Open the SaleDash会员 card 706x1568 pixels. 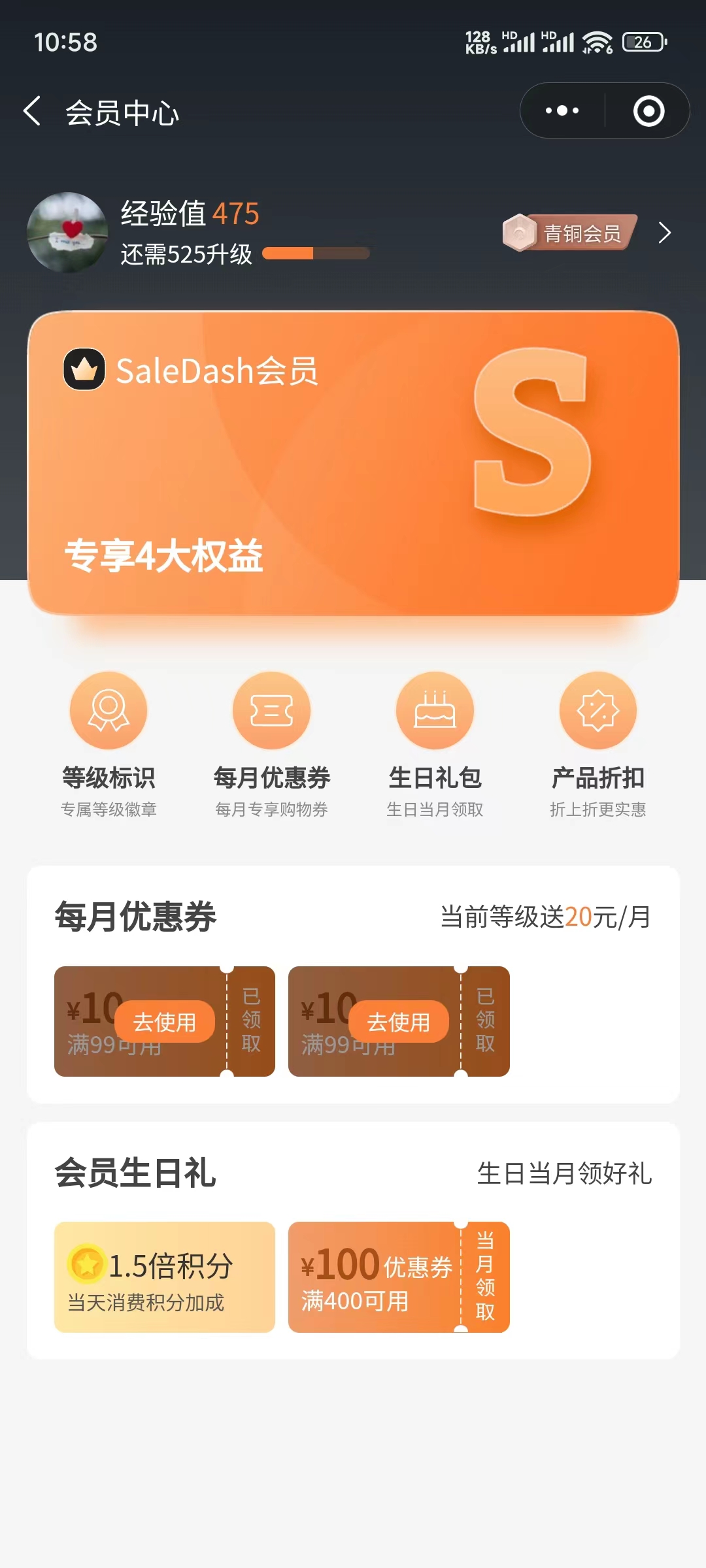pos(353,463)
